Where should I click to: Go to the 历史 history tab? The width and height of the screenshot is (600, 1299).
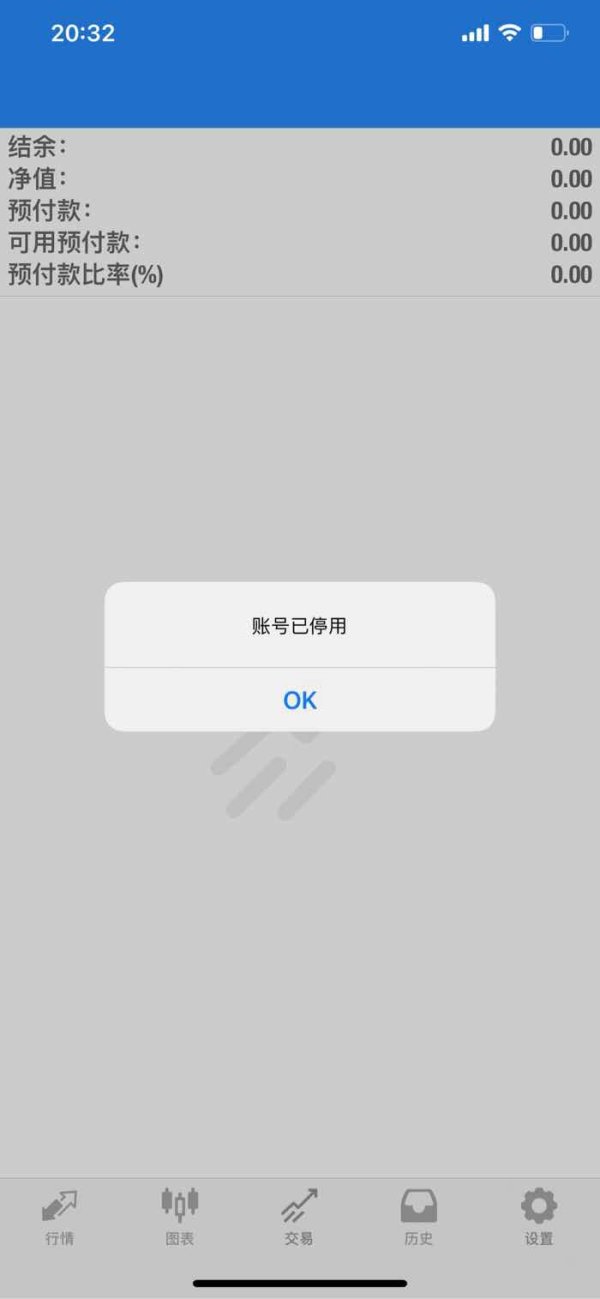click(x=419, y=1217)
